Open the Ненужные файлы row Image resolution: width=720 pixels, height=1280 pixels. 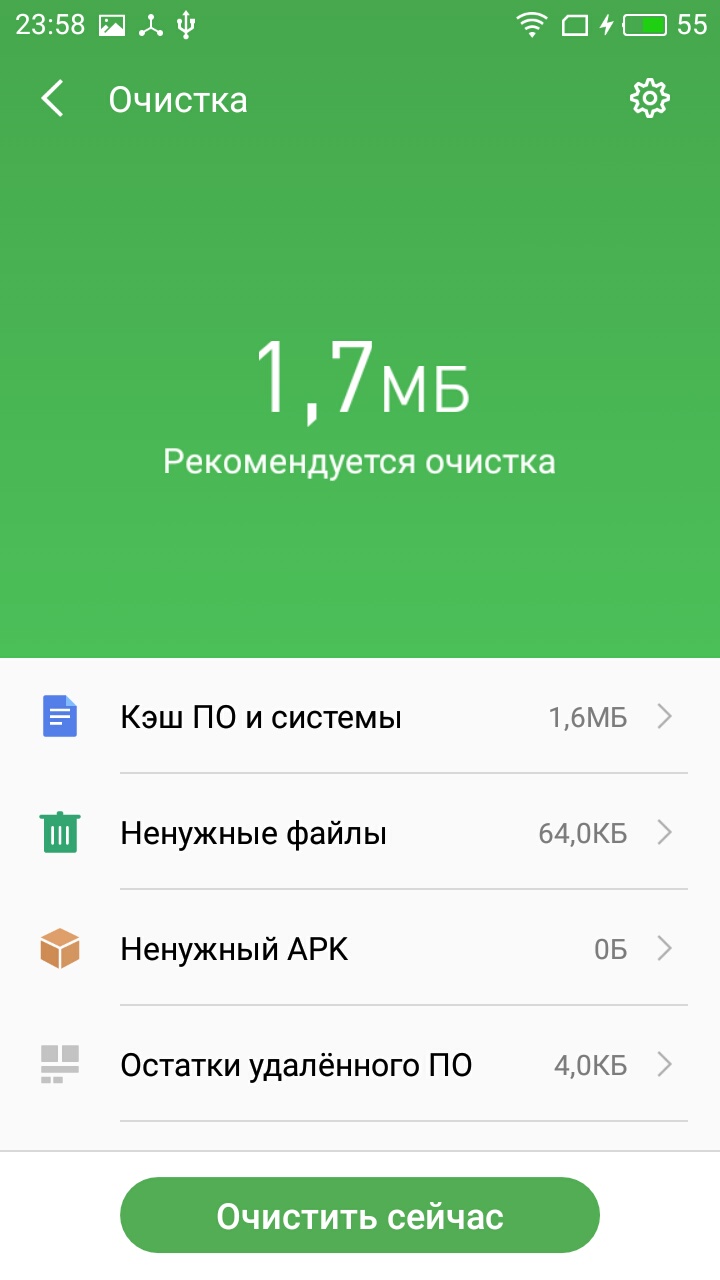coord(360,832)
